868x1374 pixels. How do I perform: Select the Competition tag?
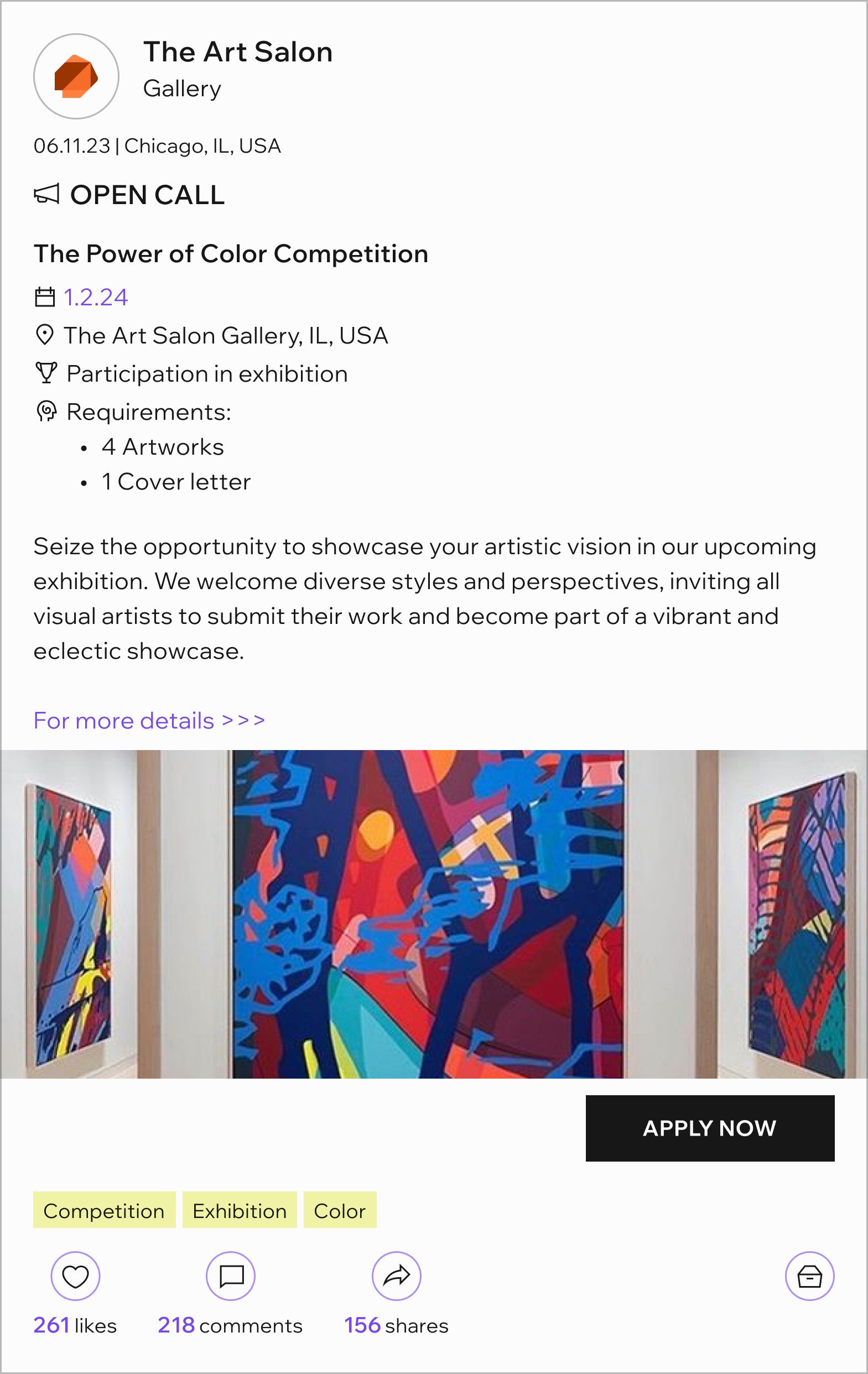point(104,1211)
